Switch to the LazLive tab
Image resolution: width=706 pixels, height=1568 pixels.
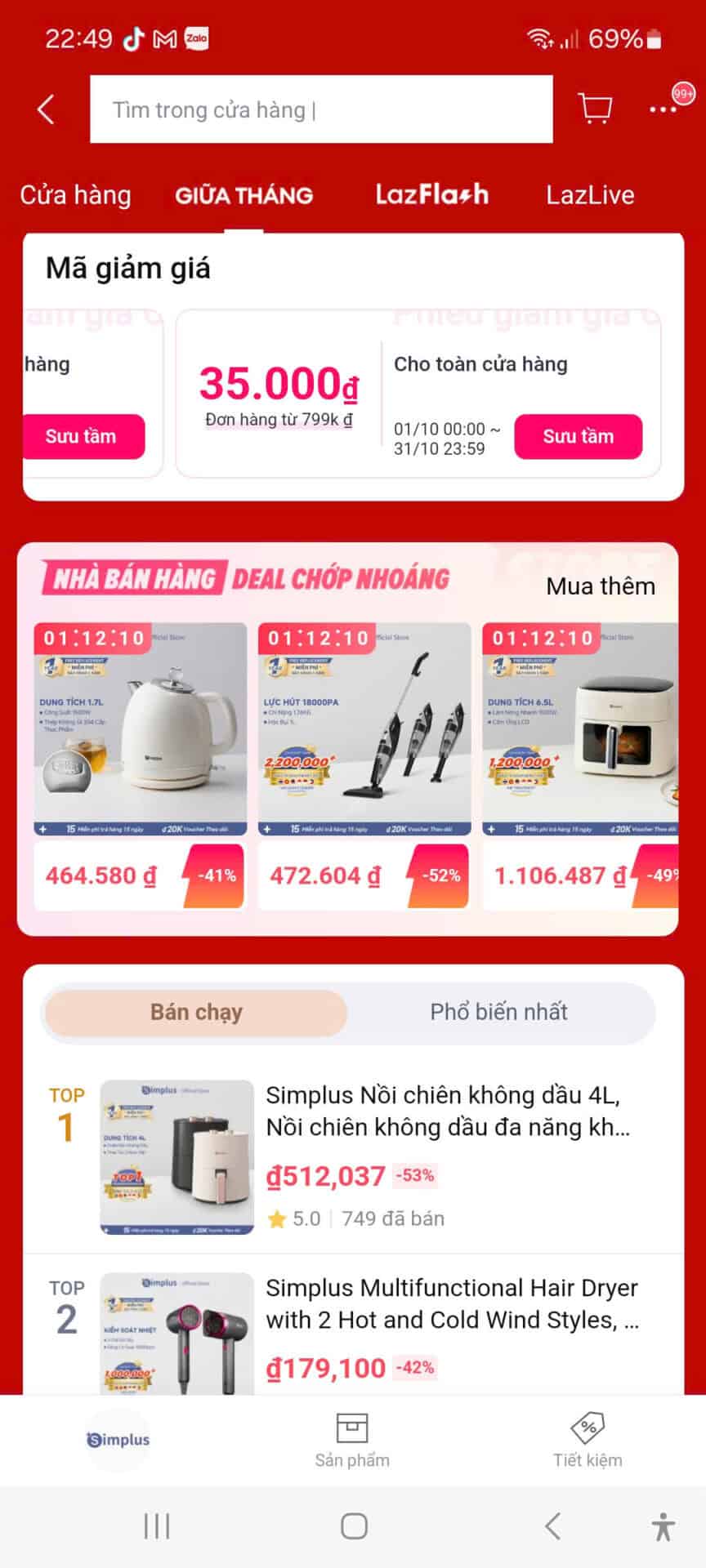591,195
